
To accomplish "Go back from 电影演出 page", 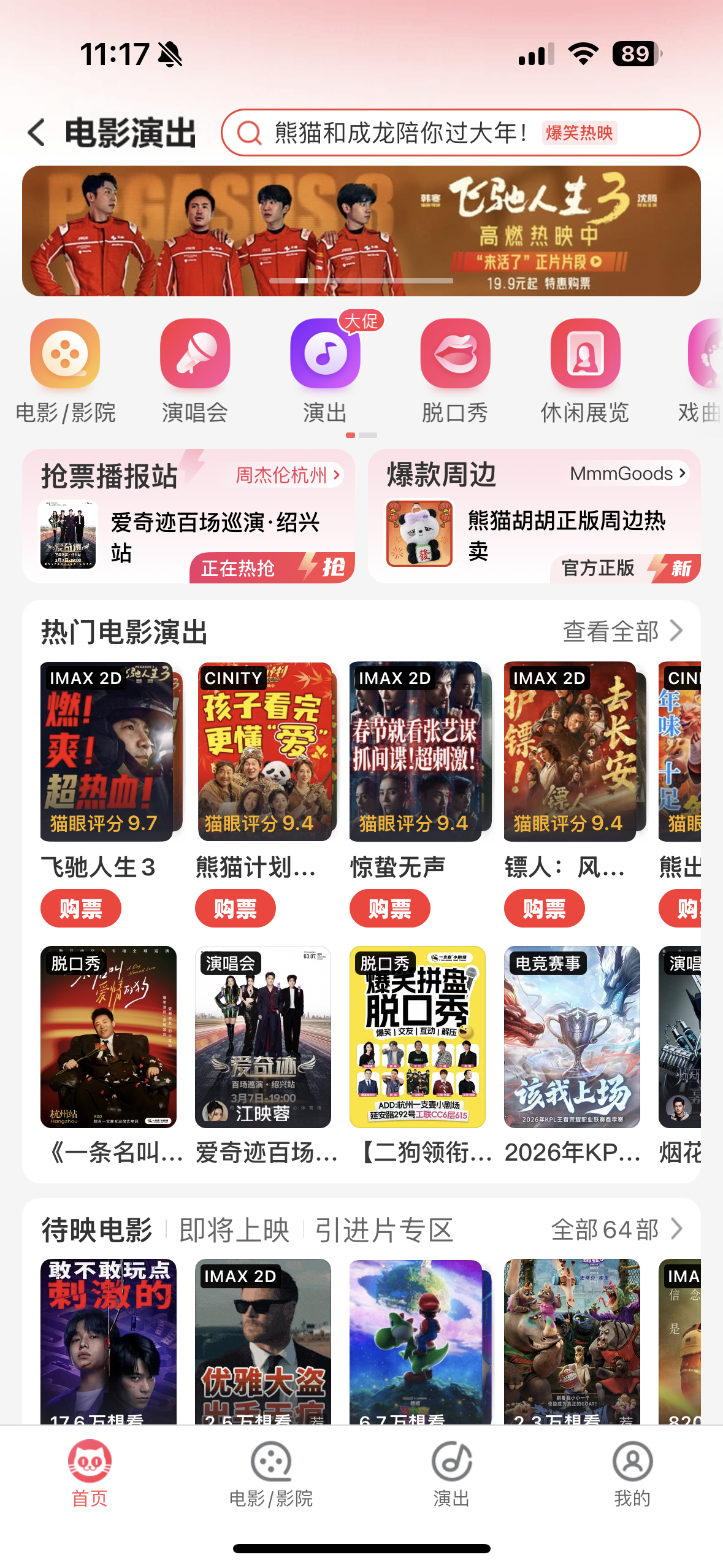I will 37,133.
